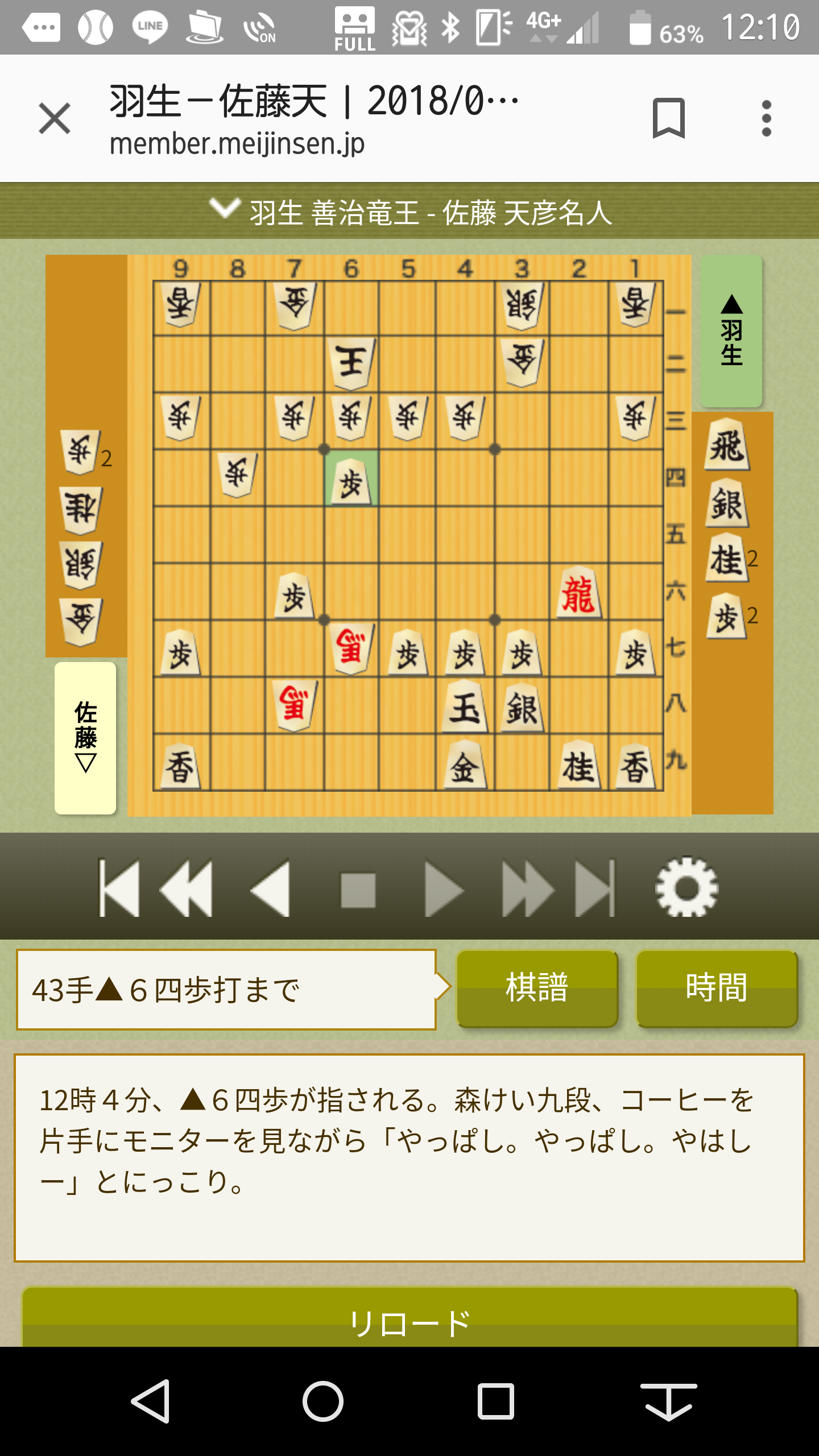
Task: Close the browser tab with the X
Action: click(55, 119)
